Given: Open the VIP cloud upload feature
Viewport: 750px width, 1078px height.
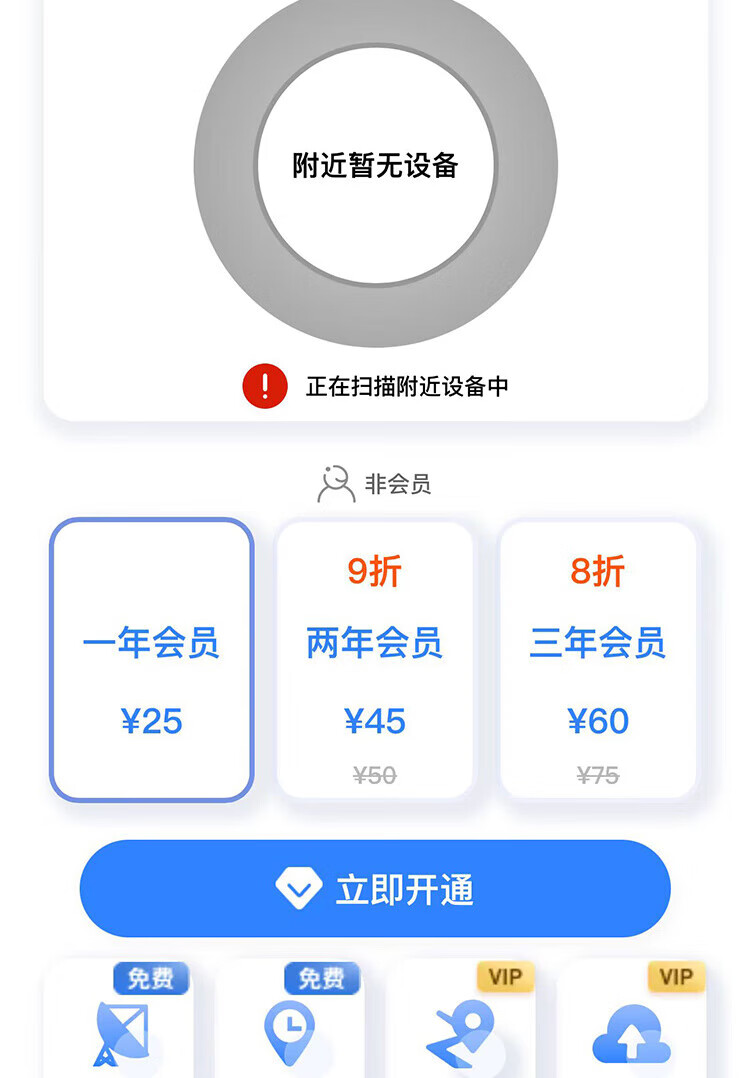Looking at the screenshot, I should coord(632,1032).
